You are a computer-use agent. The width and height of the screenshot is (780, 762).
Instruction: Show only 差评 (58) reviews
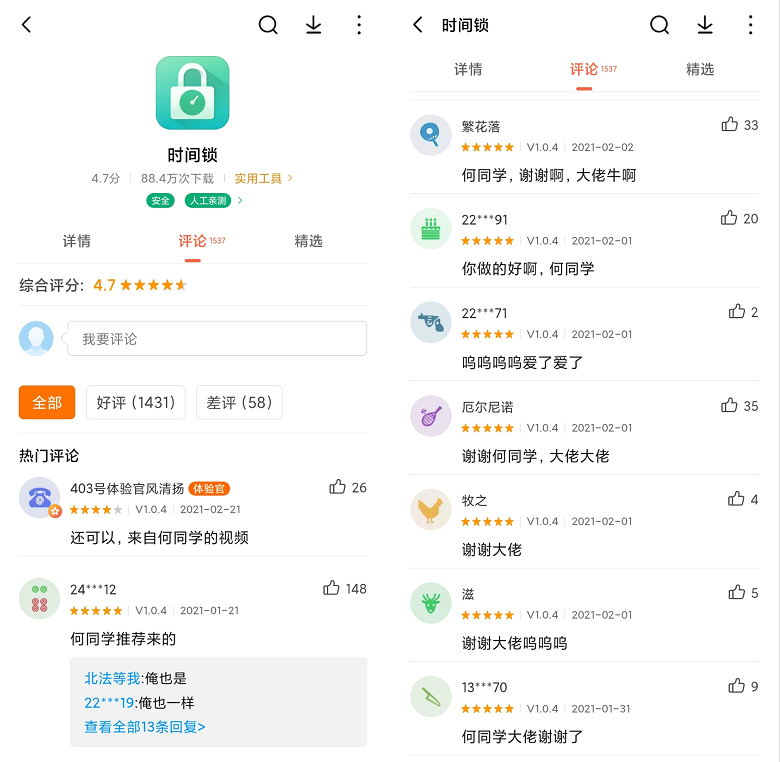239,402
